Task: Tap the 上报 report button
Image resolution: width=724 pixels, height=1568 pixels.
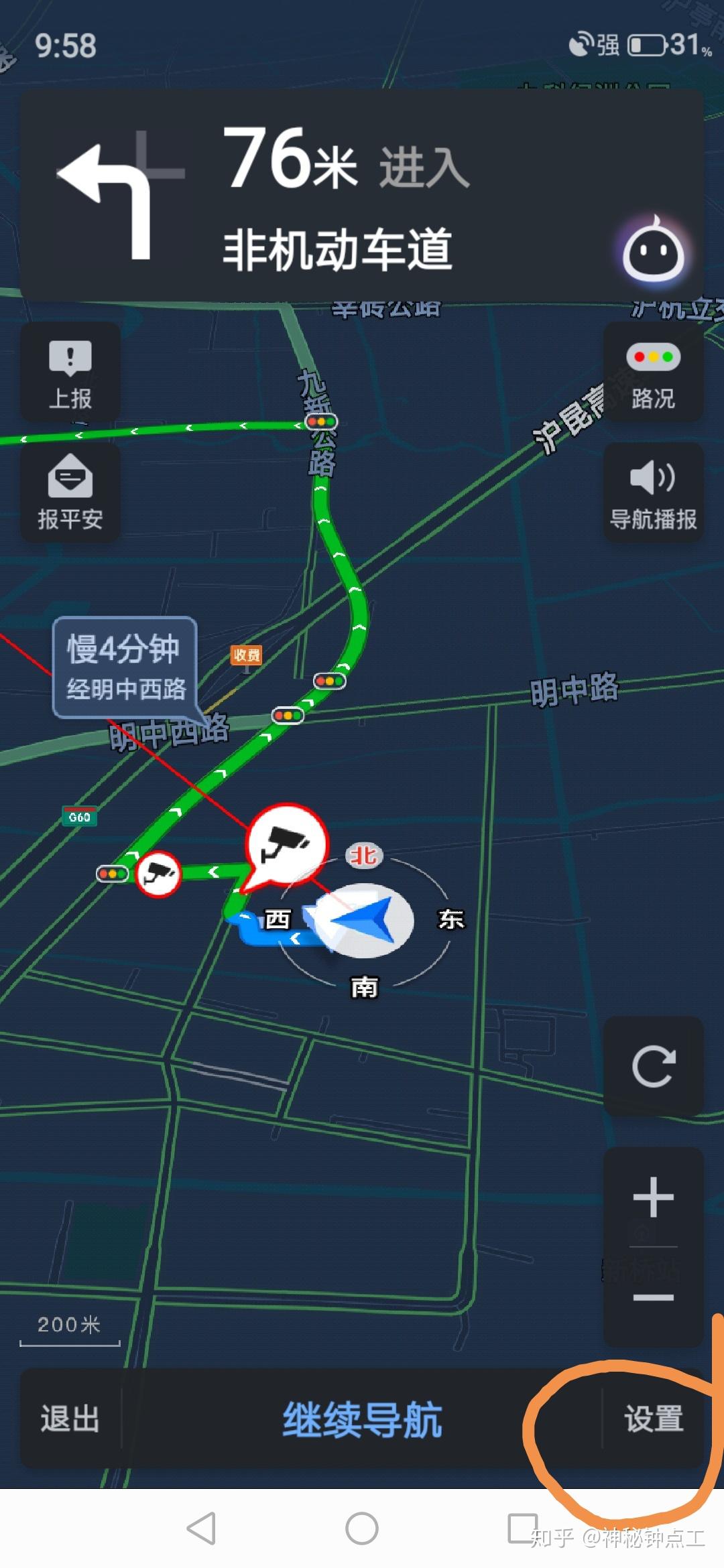Action: (x=70, y=373)
